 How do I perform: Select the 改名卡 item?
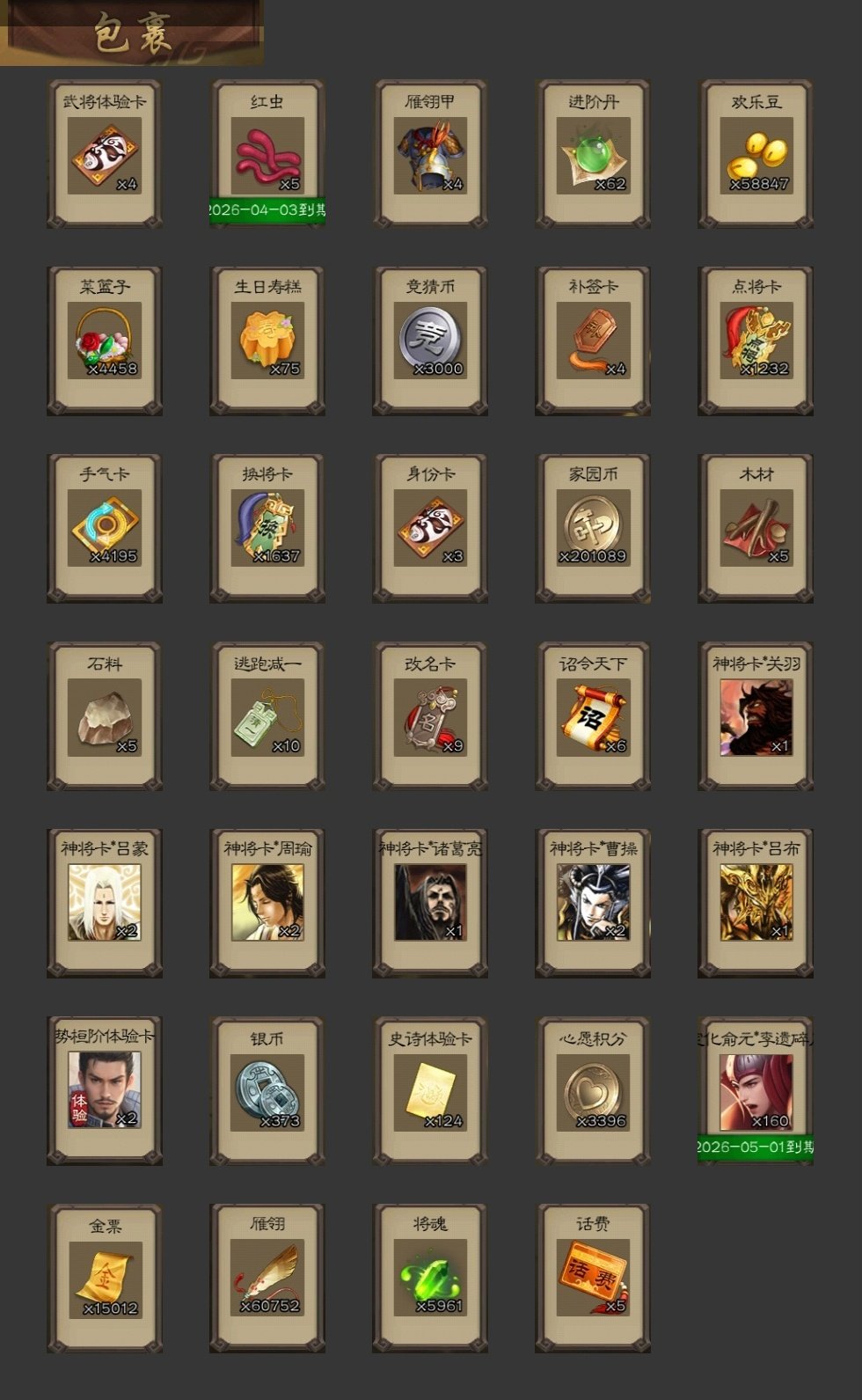[x=430, y=717]
